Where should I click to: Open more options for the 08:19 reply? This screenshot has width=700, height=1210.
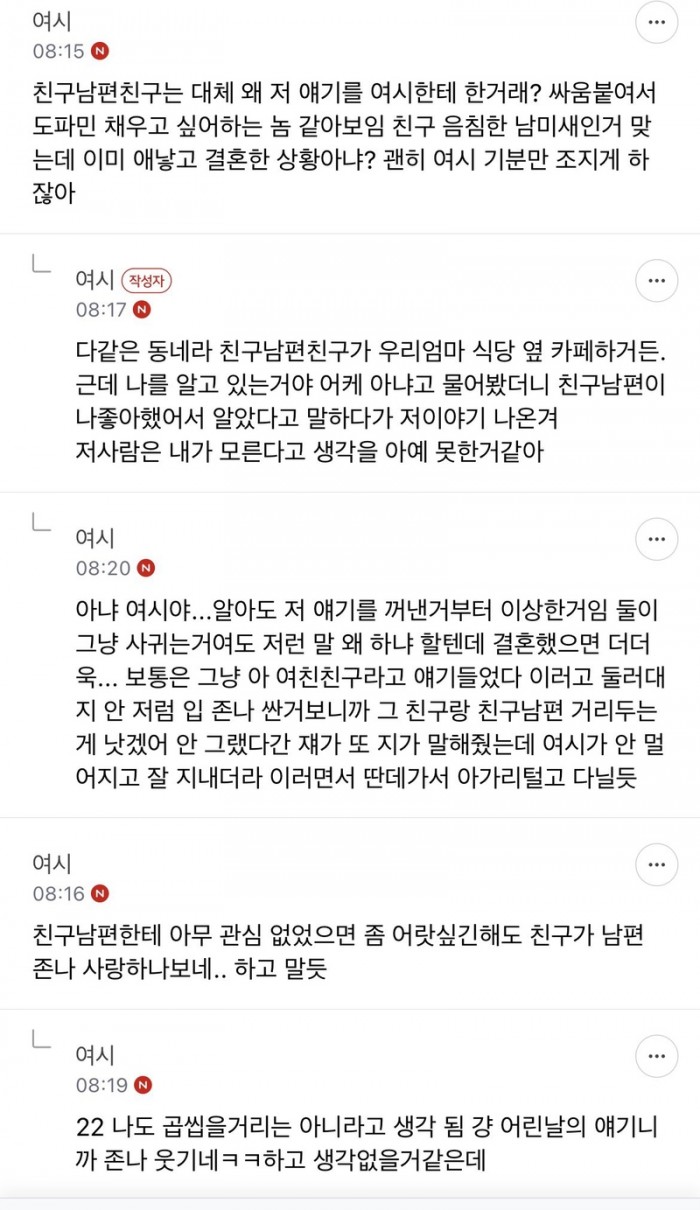(657, 1056)
